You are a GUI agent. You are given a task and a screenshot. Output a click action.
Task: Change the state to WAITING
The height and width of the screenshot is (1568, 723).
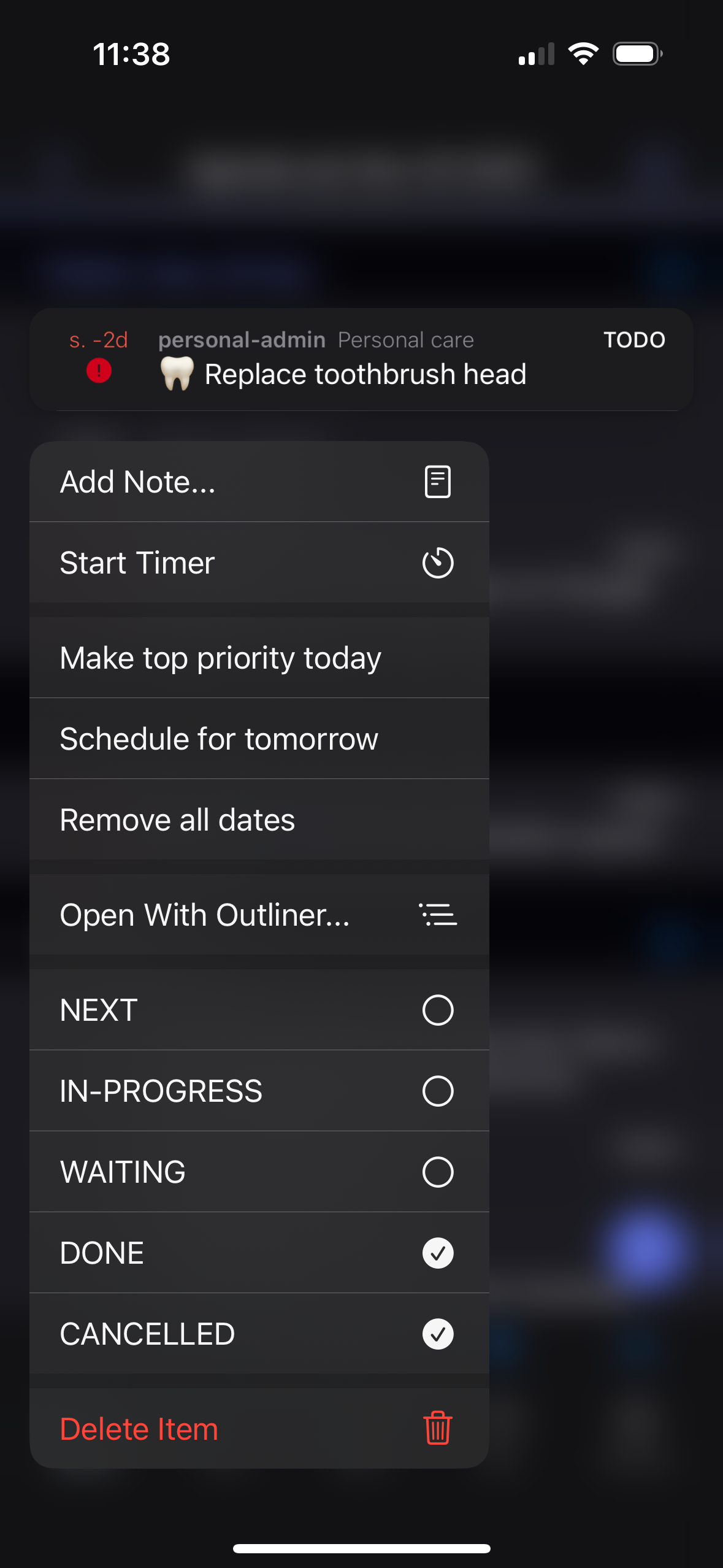(x=259, y=1172)
